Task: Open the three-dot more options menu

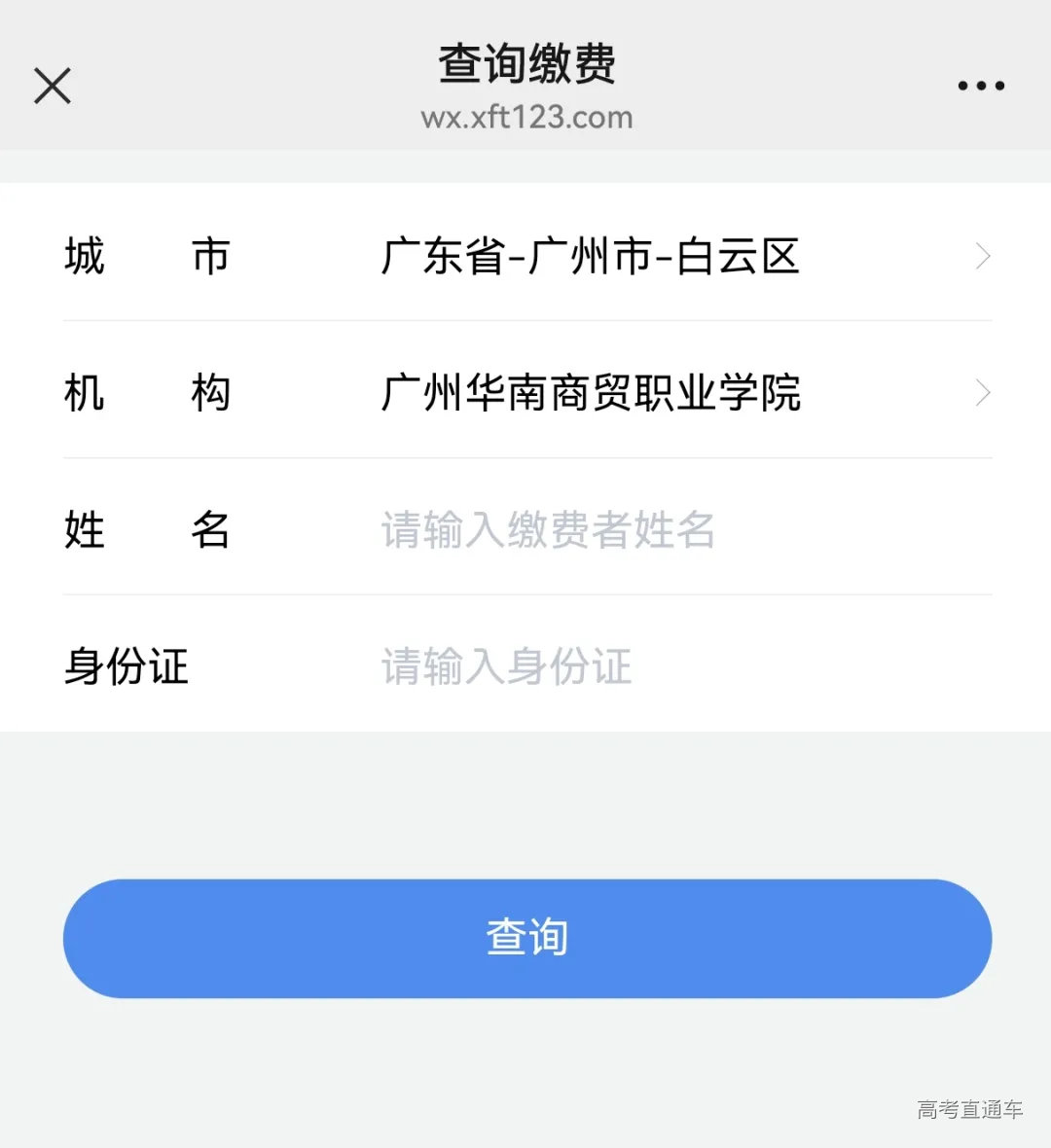Action: (981, 86)
